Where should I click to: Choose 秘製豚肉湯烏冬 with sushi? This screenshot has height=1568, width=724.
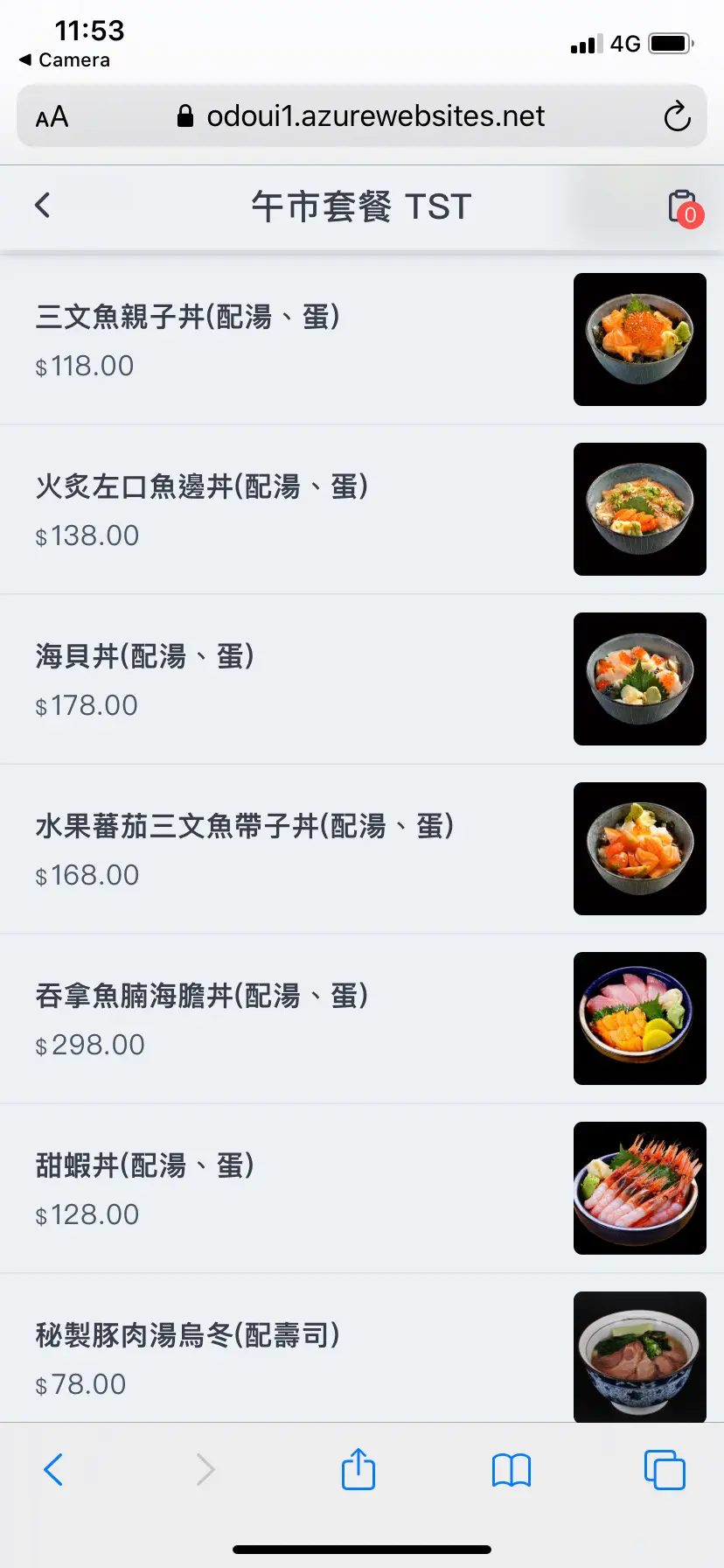click(x=187, y=1335)
